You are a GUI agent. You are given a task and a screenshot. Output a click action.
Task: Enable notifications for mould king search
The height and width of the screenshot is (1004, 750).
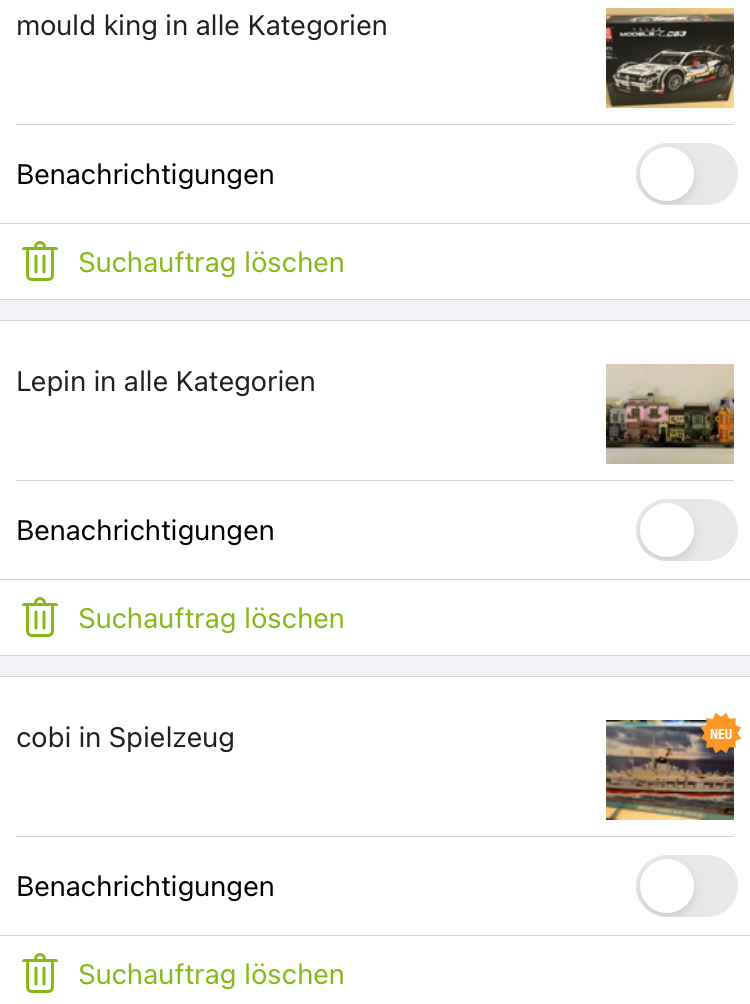tap(686, 174)
